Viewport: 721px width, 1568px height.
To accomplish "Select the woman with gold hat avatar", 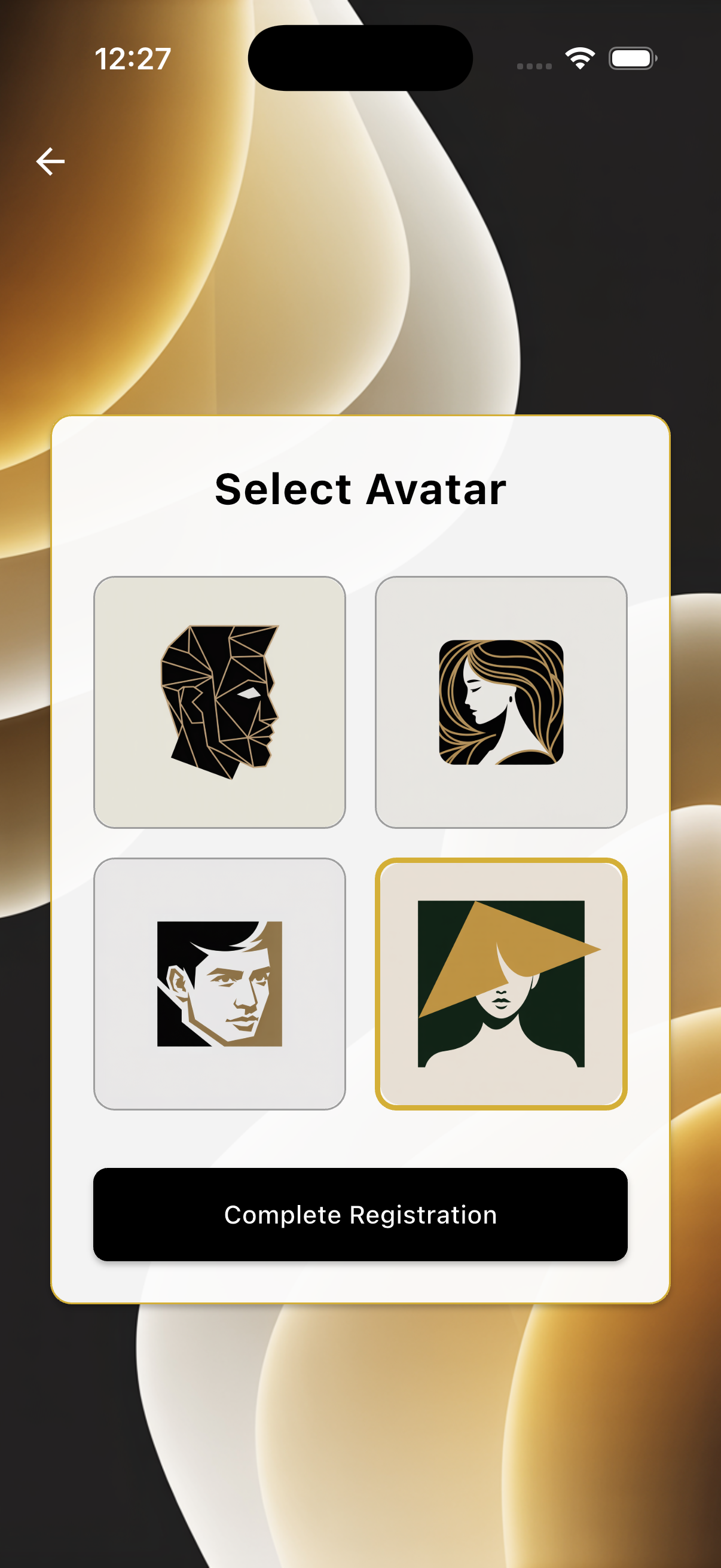I will [501, 984].
